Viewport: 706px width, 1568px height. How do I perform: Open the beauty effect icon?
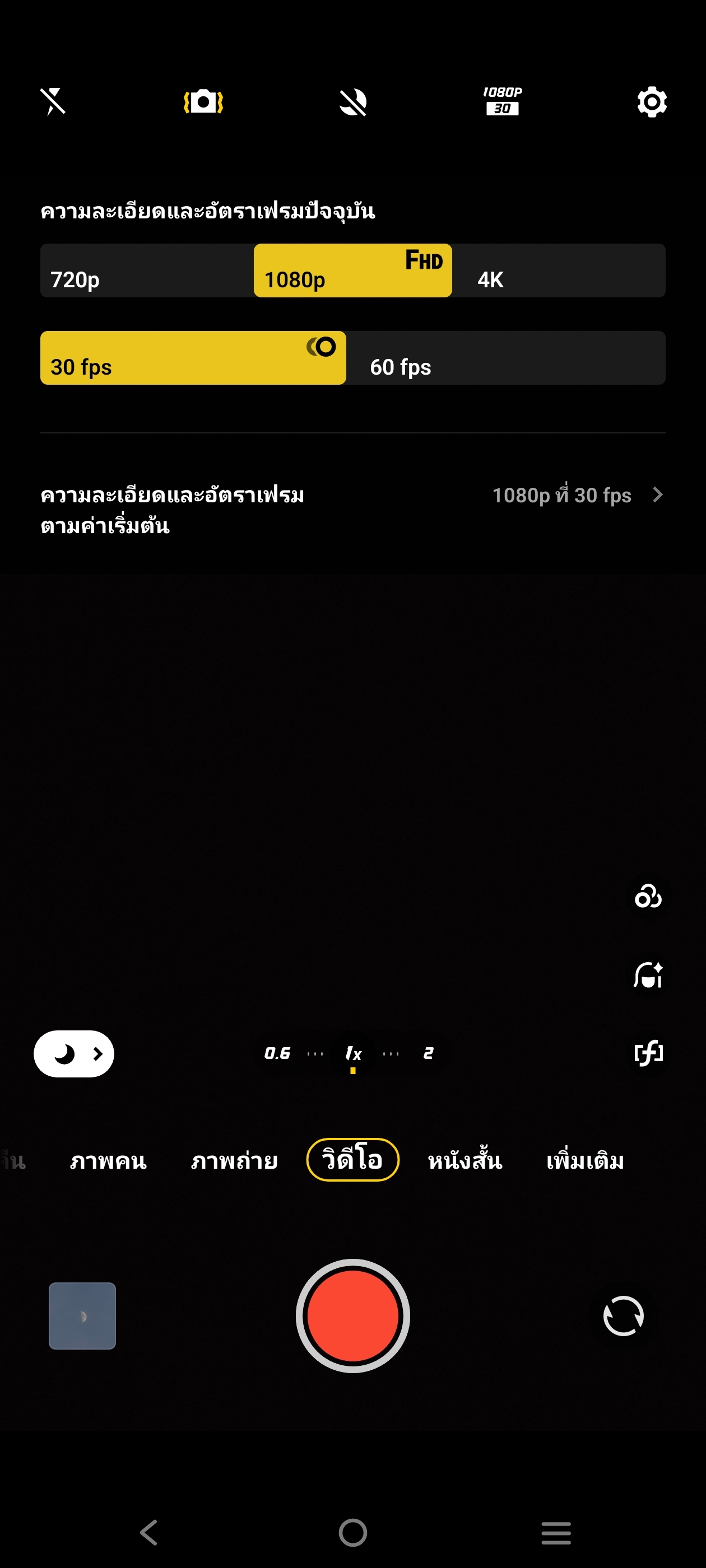point(648,976)
